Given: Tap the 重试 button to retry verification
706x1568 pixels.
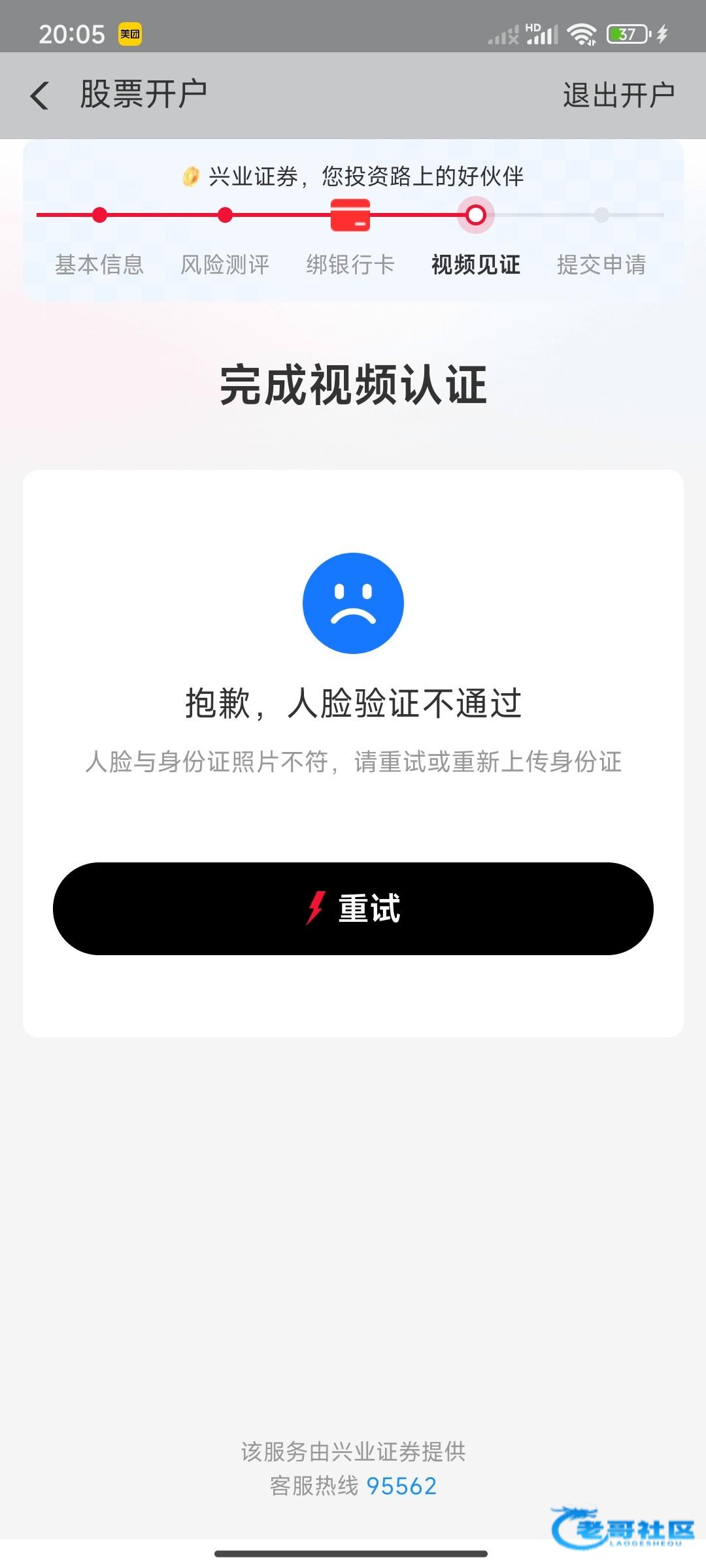Looking at the screenshot, I should (x=353, y=908).
